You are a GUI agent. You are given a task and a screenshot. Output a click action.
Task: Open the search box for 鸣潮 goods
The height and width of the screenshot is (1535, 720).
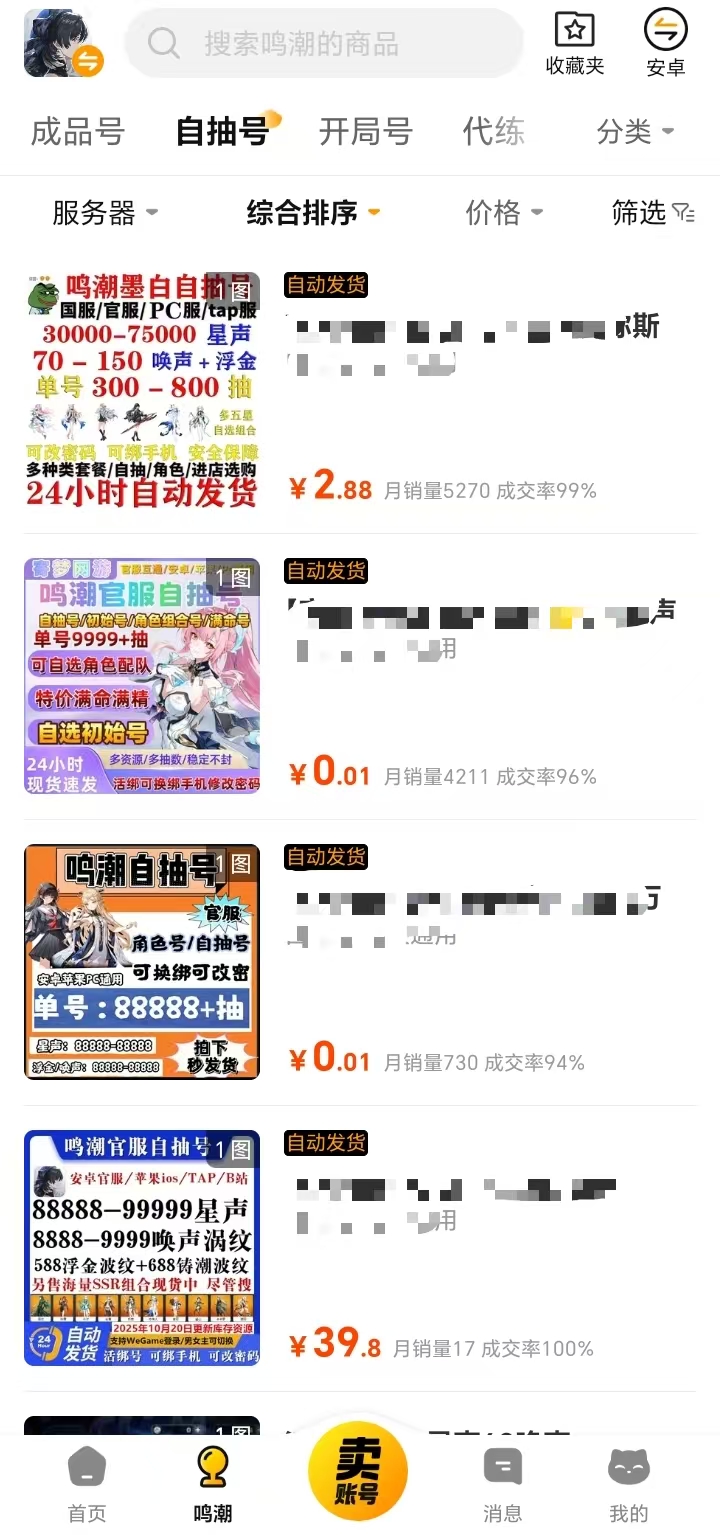[x=325, y=43]
